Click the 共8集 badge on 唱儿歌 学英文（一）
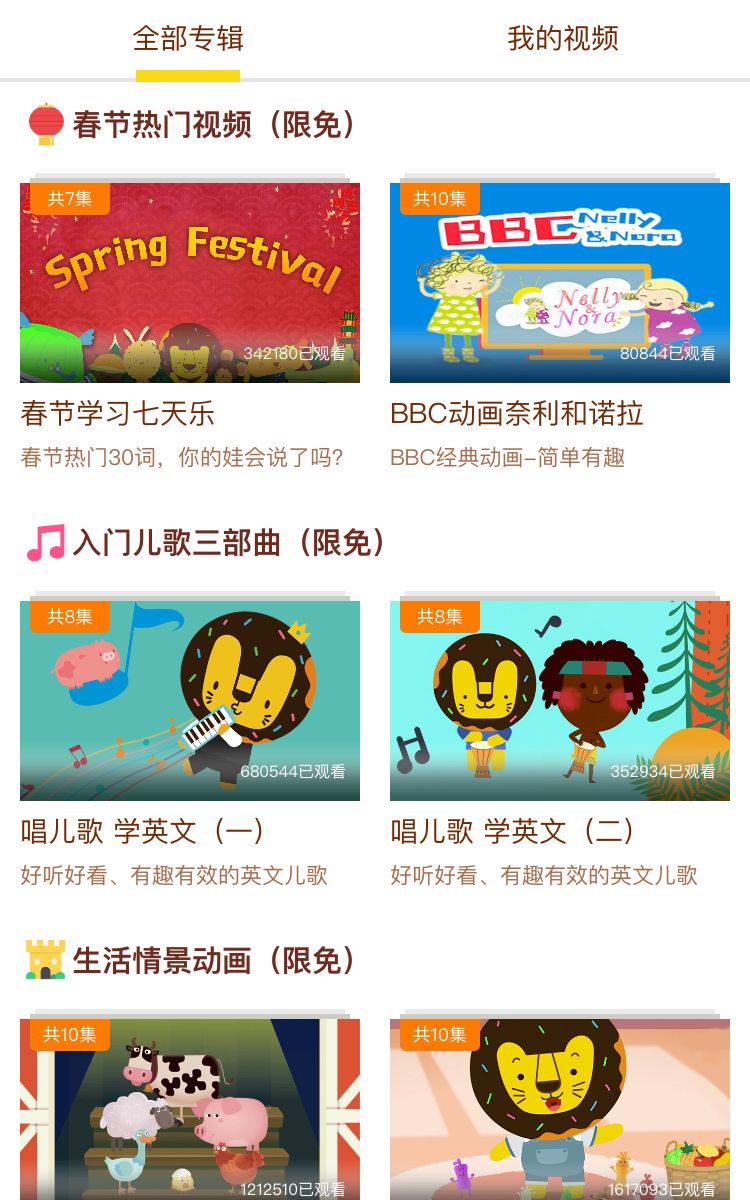Screen dimensions: 750x1200 pyautogui.click(x=68, y=617)
